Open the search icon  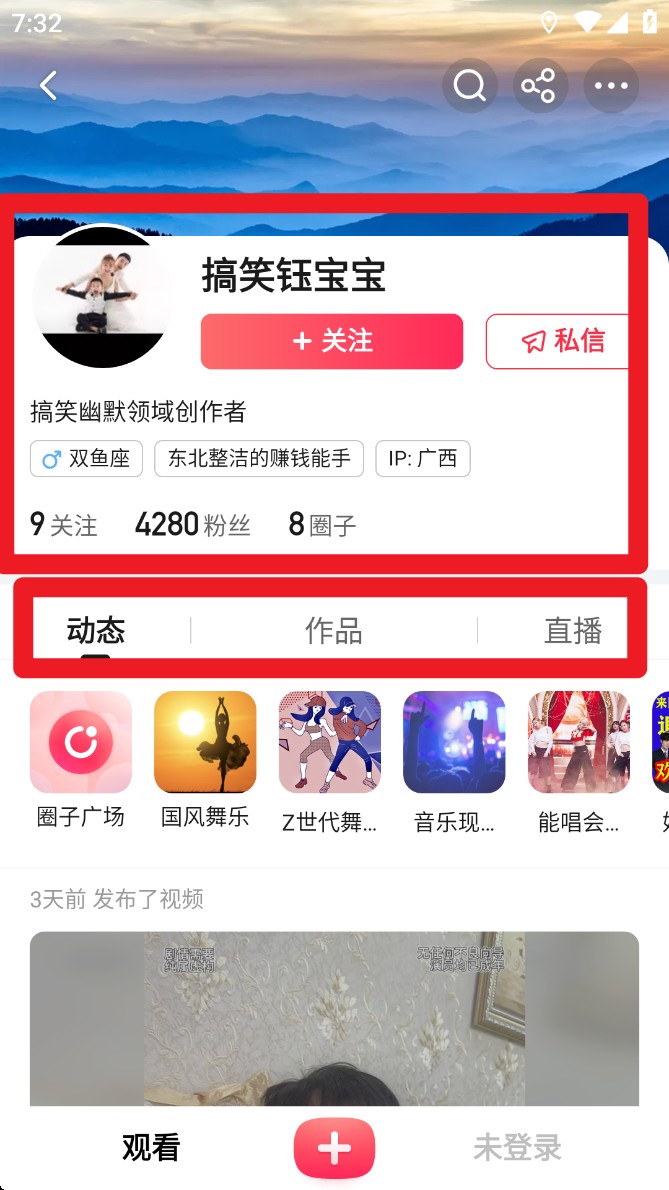(x=469, y=86)
